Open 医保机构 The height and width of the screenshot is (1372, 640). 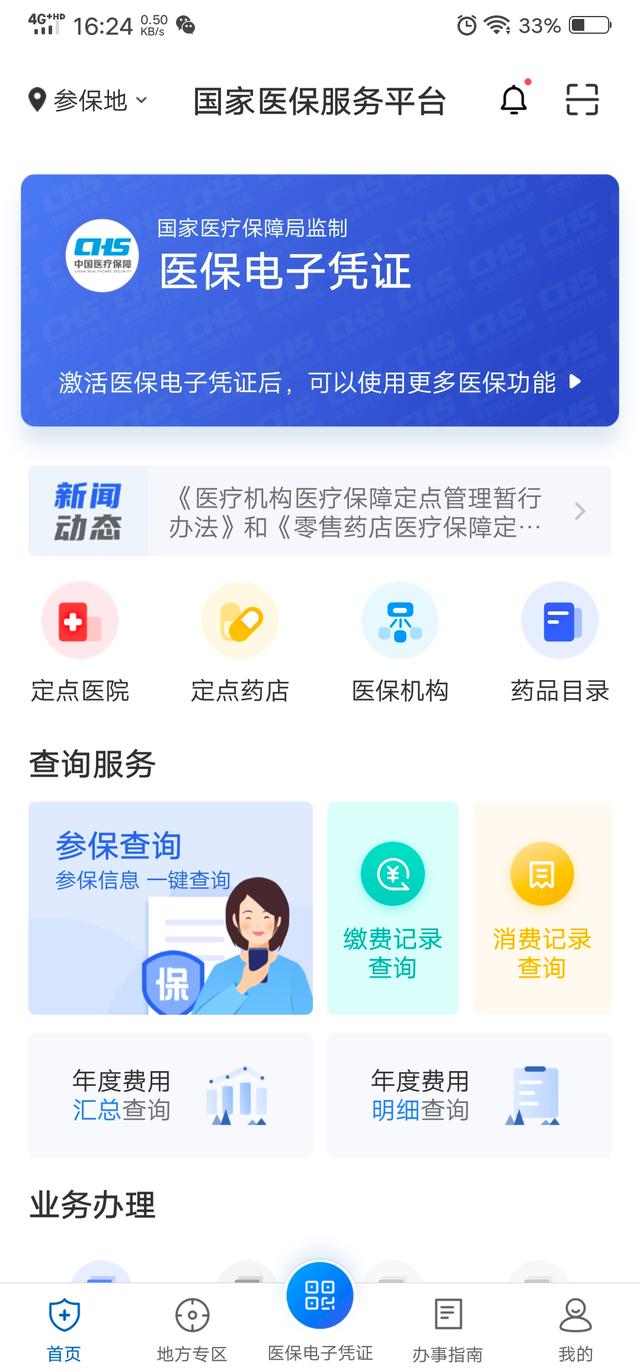tap(400, 643)
